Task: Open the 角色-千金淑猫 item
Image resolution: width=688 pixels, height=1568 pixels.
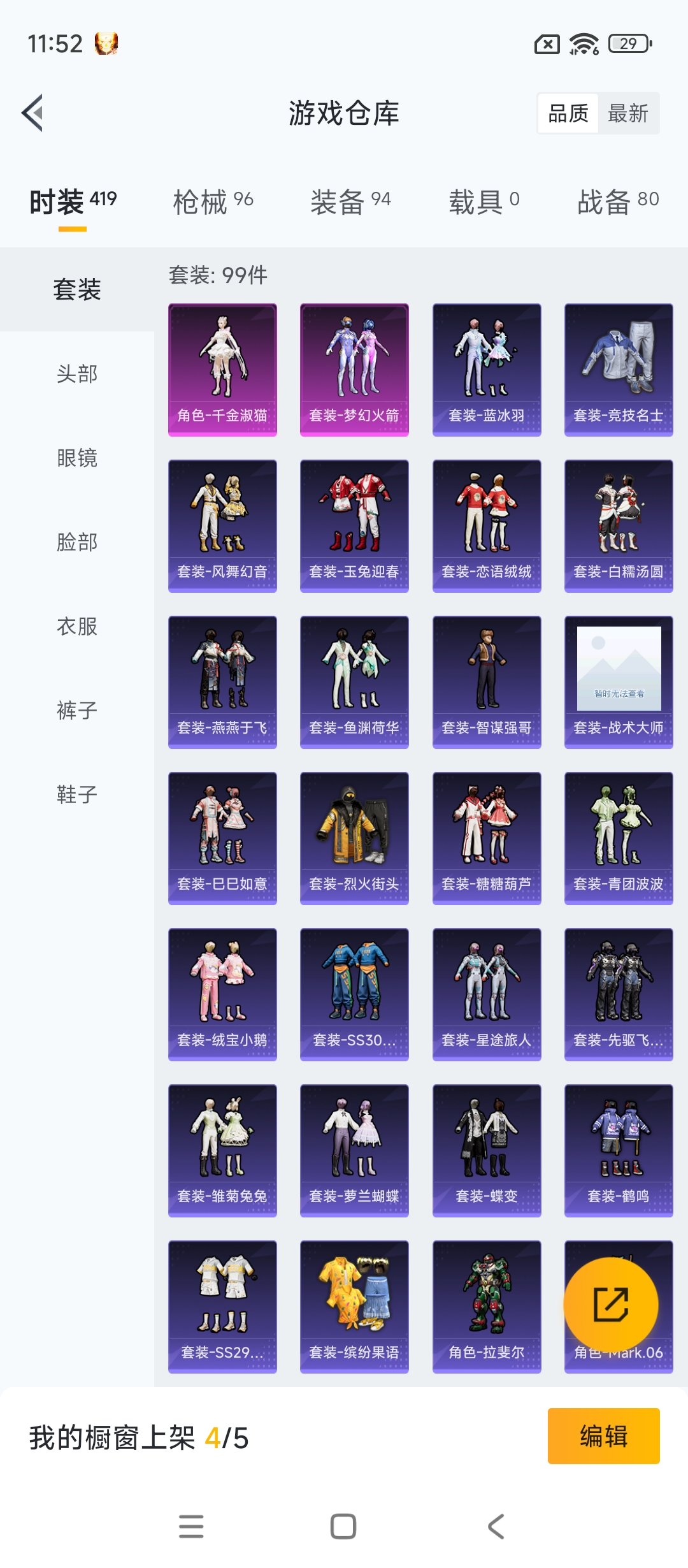Action: click(x=222, y=370)
